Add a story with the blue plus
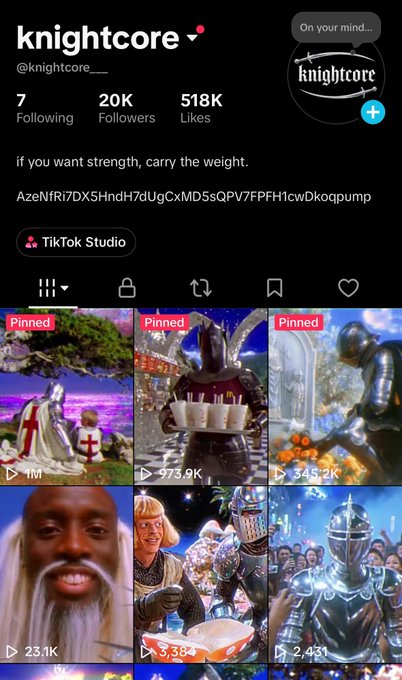The width and height of the screenshot is (402, 680). point(373,112)
